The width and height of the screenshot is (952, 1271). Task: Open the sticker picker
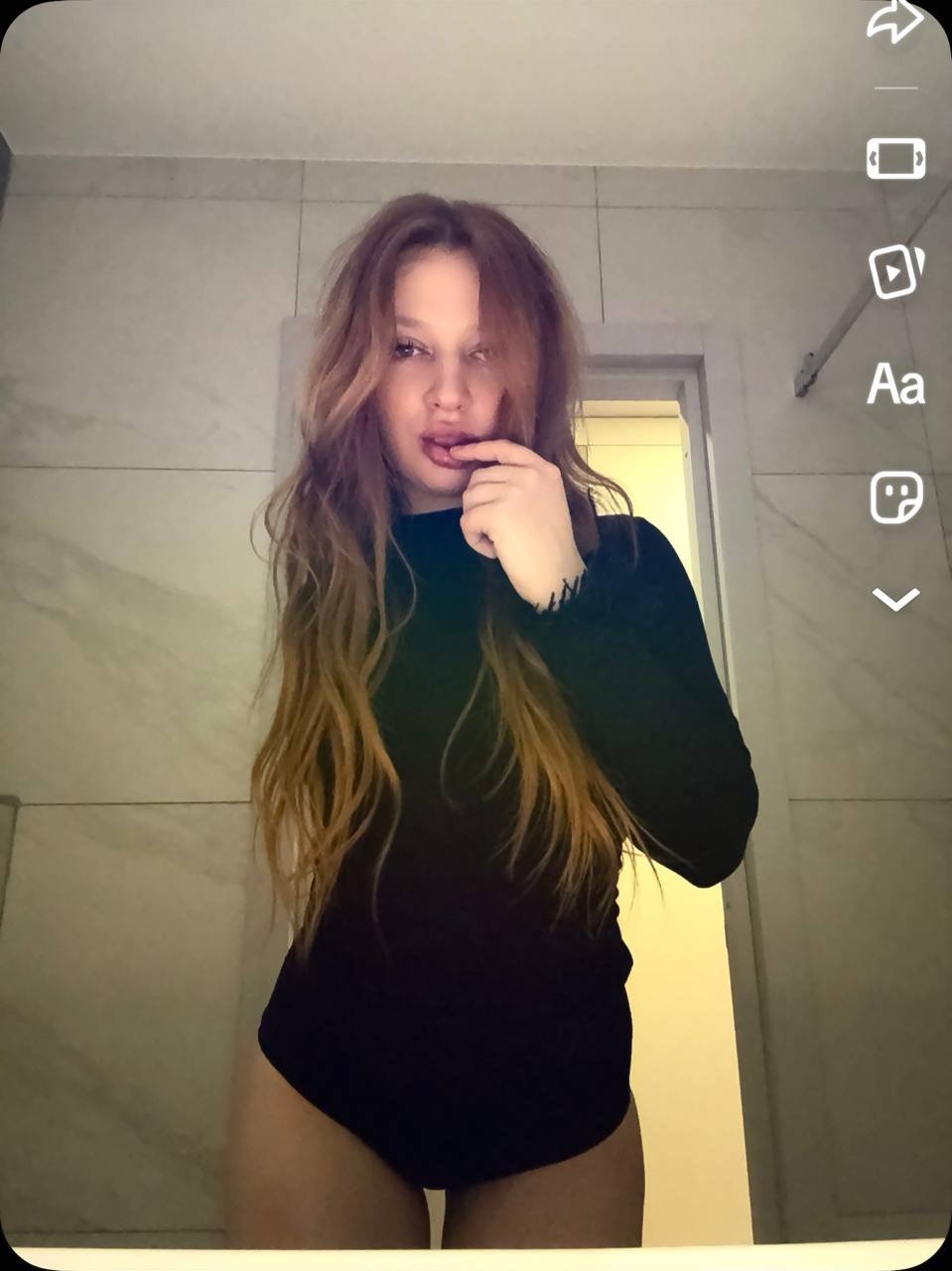tap(895, 496)
